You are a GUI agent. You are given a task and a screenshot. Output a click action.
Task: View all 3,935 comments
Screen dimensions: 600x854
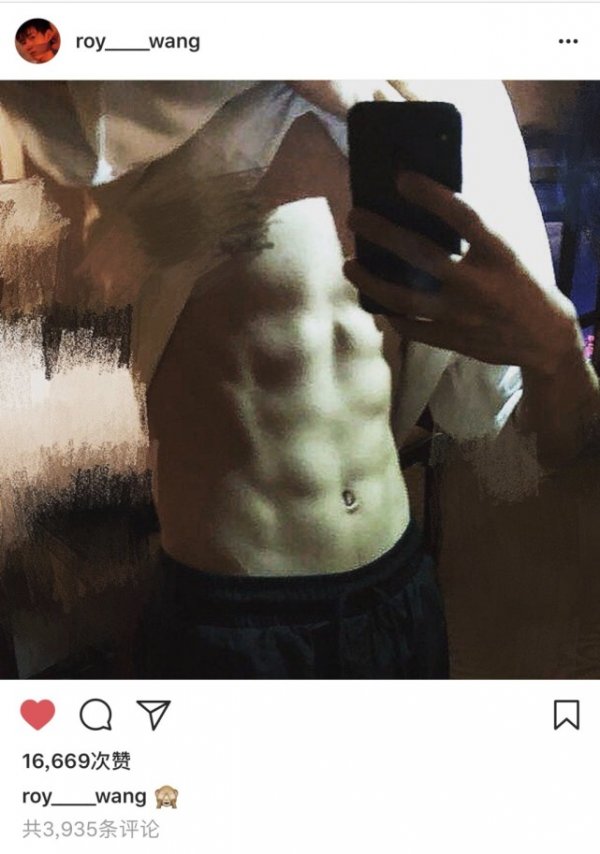point(90,829)
